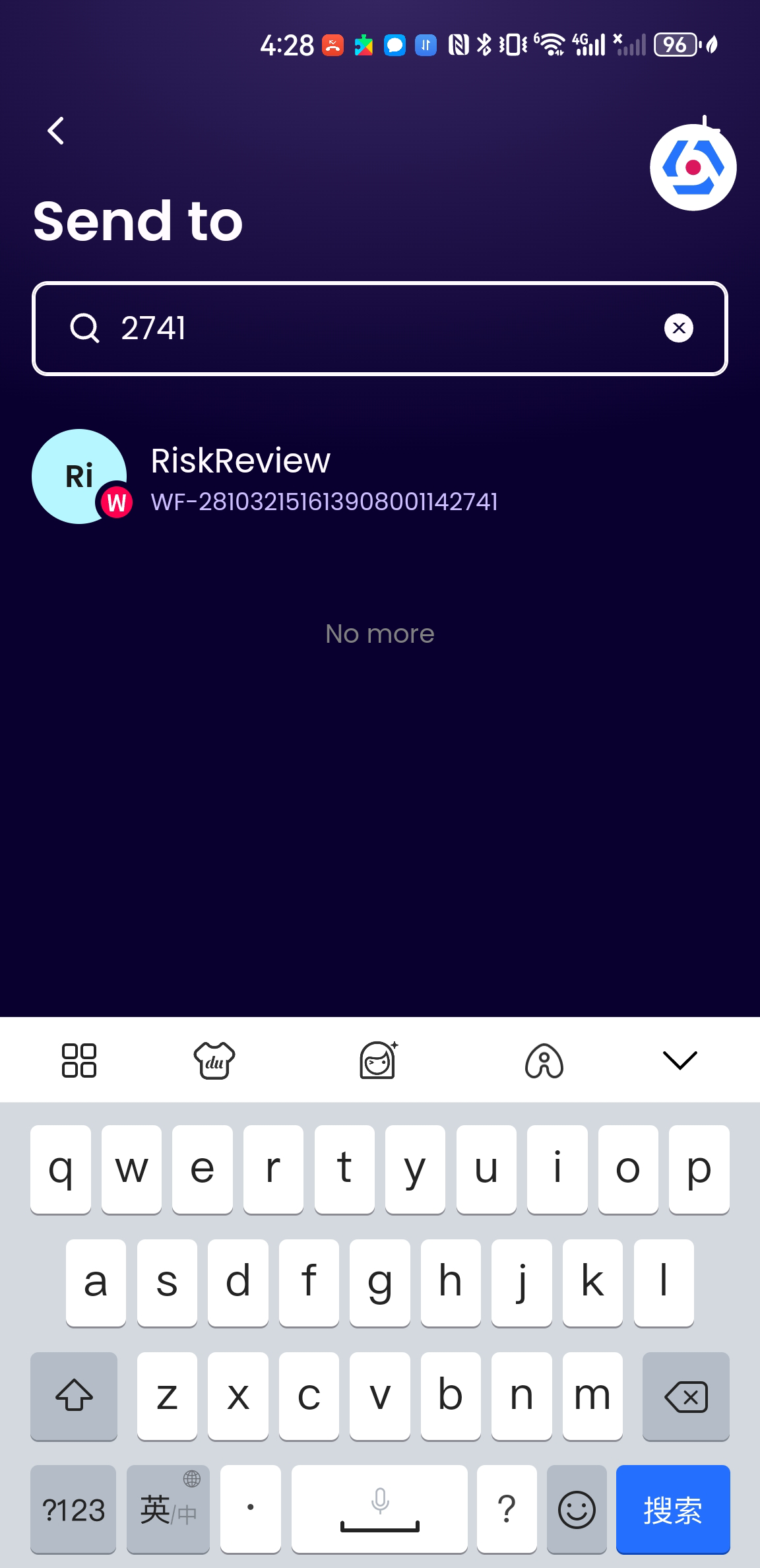Open the keyboard's face sticker icon
The height and width of the screenshot is (1568, 760).
[x=378, y=1060]
